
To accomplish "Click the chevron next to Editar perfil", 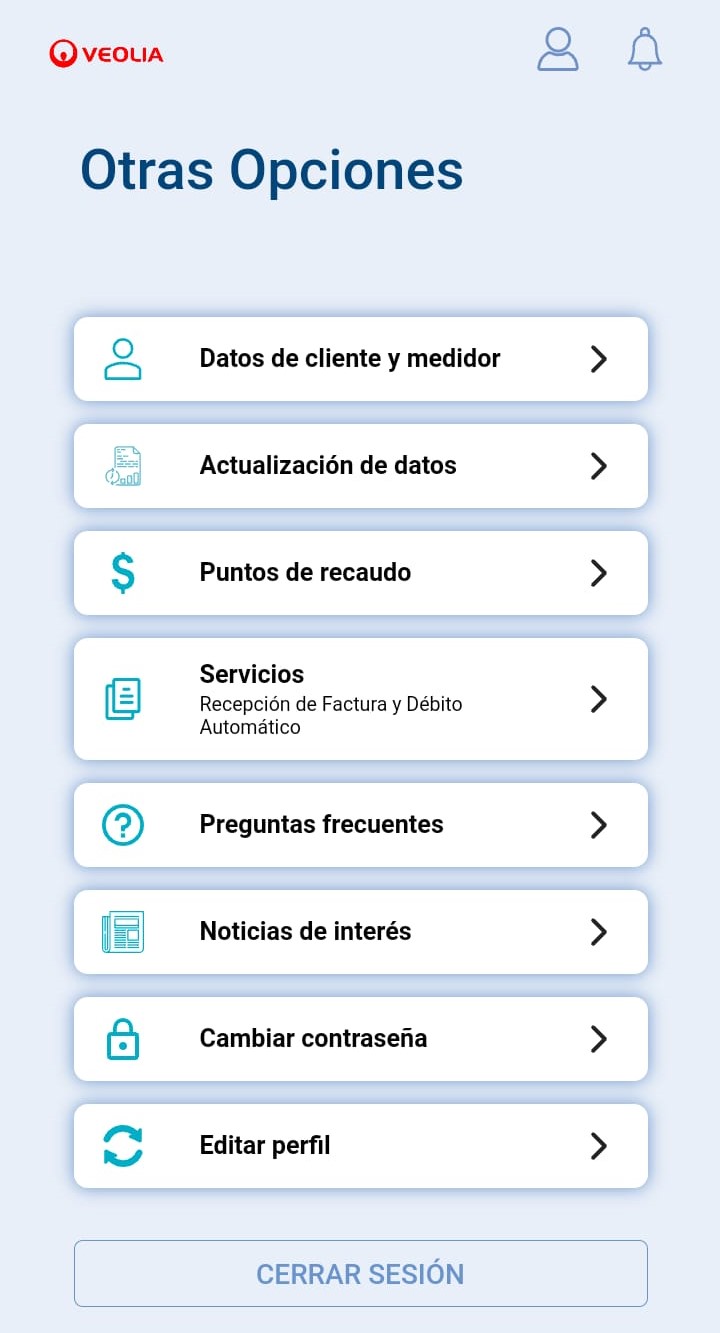I will pyautogui.click(x=598, y=1145).
